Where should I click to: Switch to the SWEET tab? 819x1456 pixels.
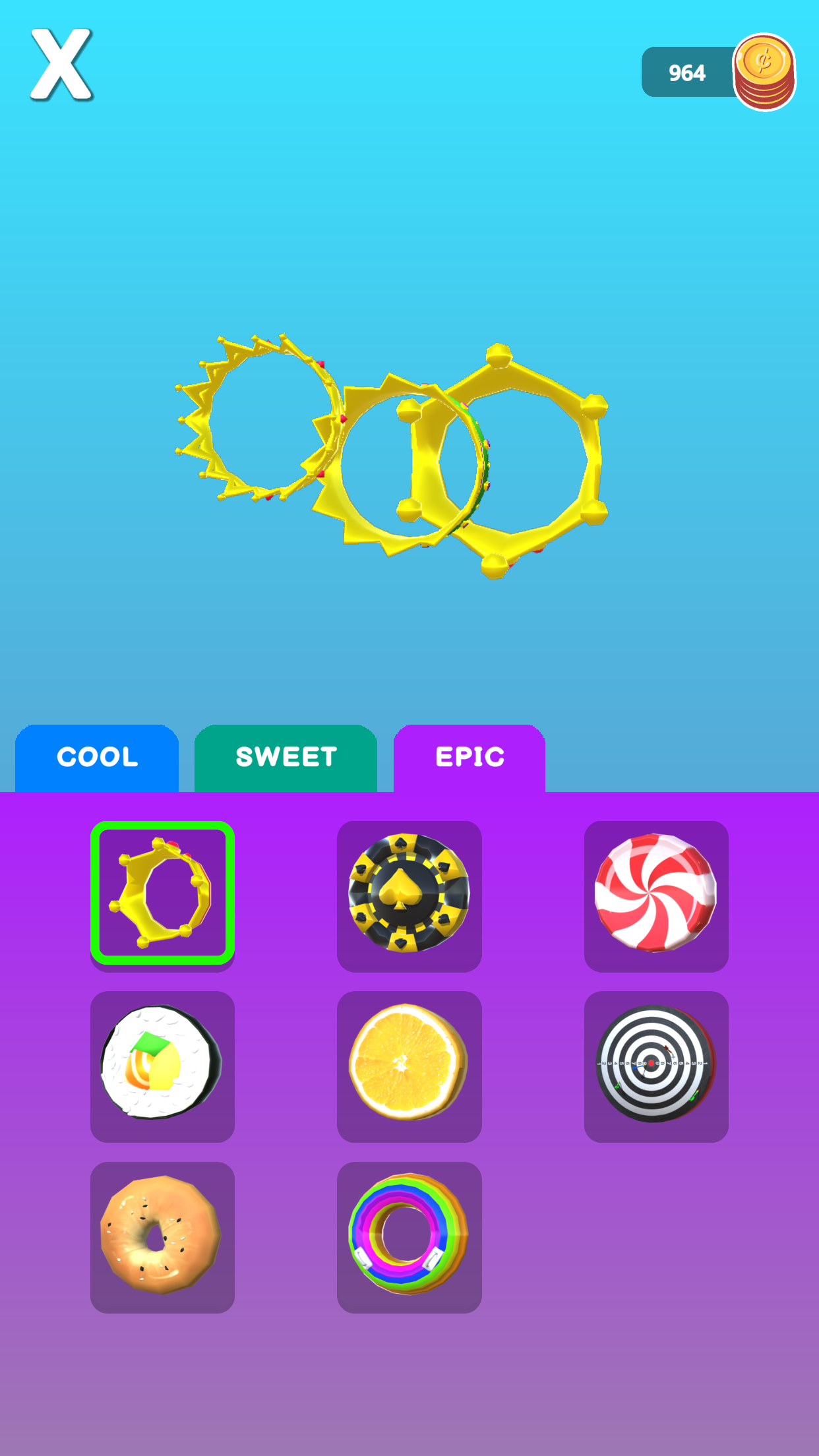click(286, 757)
